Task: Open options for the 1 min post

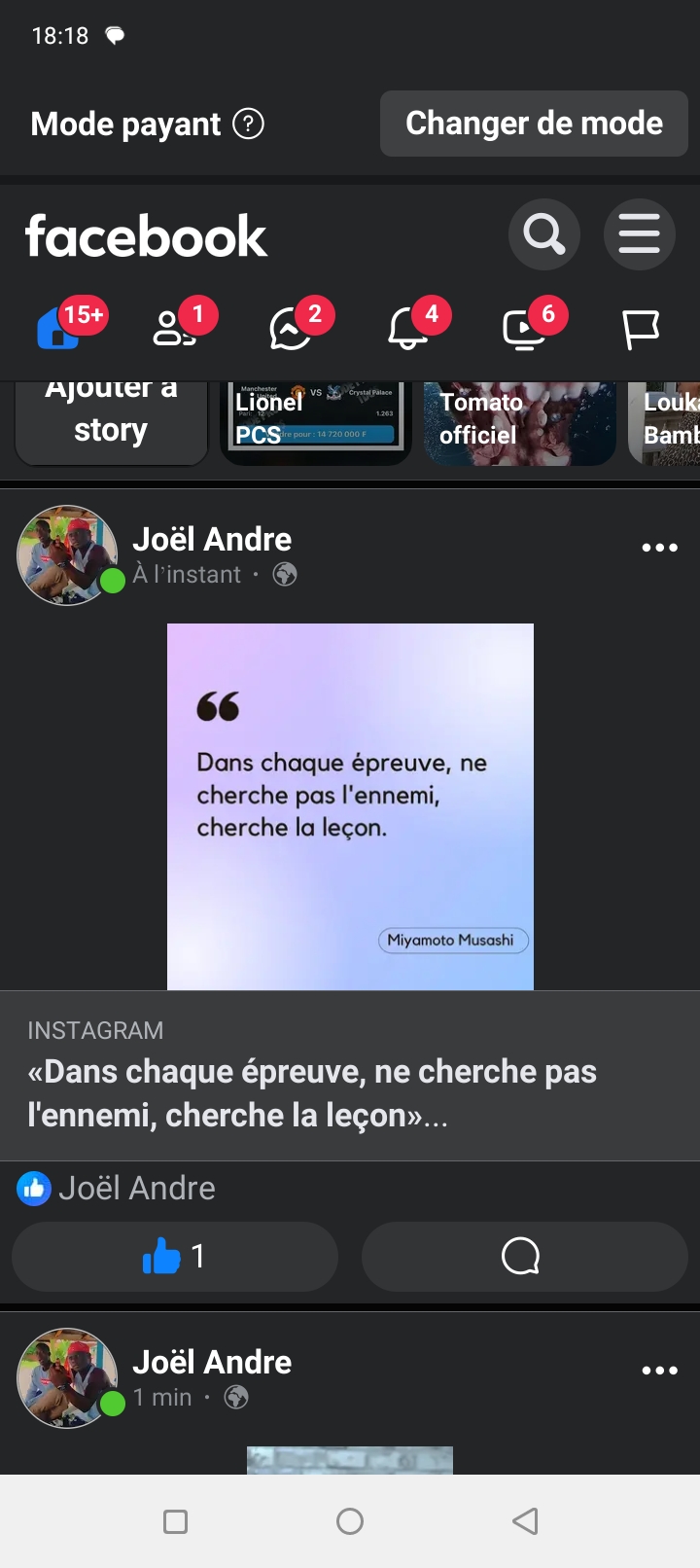Action: pyautogui.click(x=659, y=1371)
